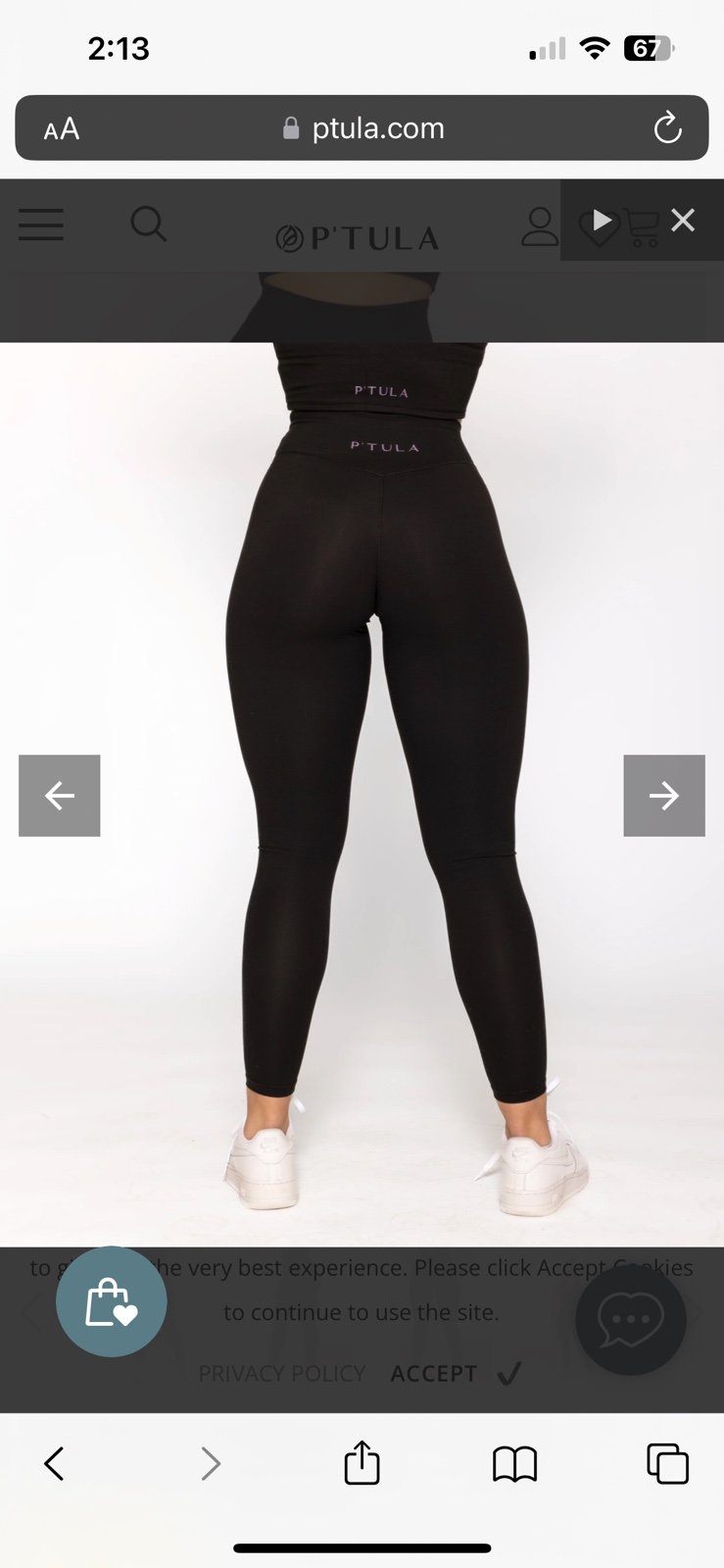Open the AA text size menu
This screenshot has height=1568, width=724.
(62, 128)
